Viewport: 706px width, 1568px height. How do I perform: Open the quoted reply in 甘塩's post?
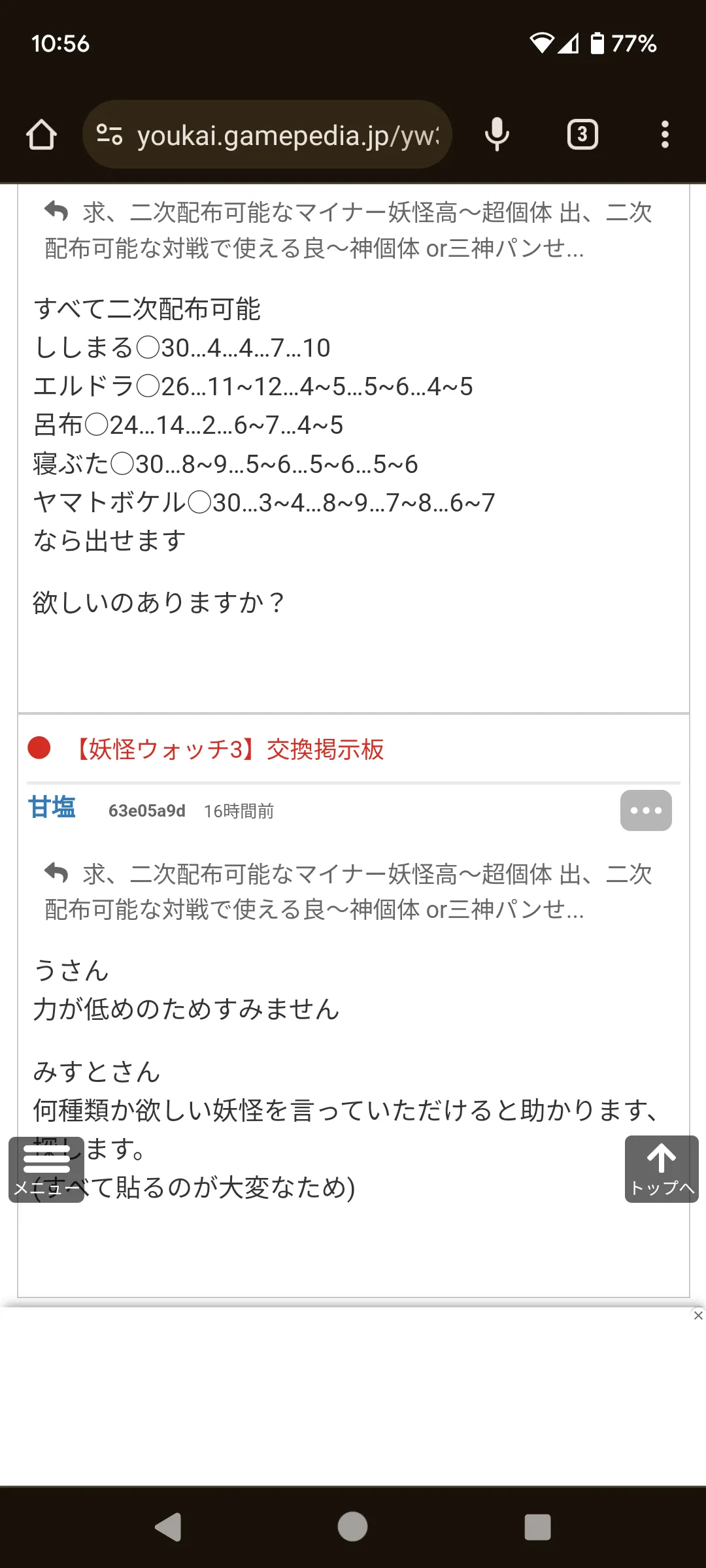click(348, 891)
